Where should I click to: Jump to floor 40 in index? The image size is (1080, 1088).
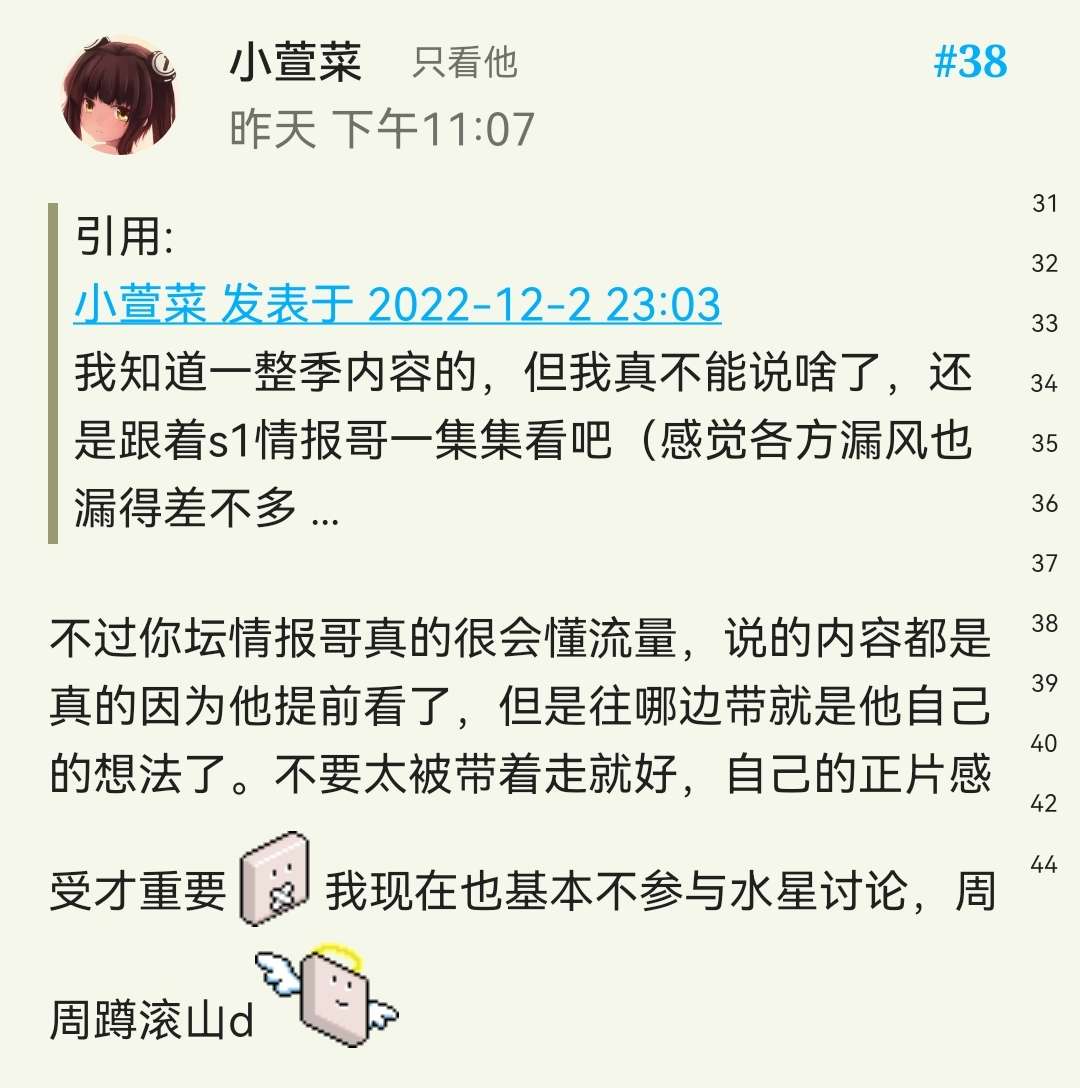[x=1044, y=743]
